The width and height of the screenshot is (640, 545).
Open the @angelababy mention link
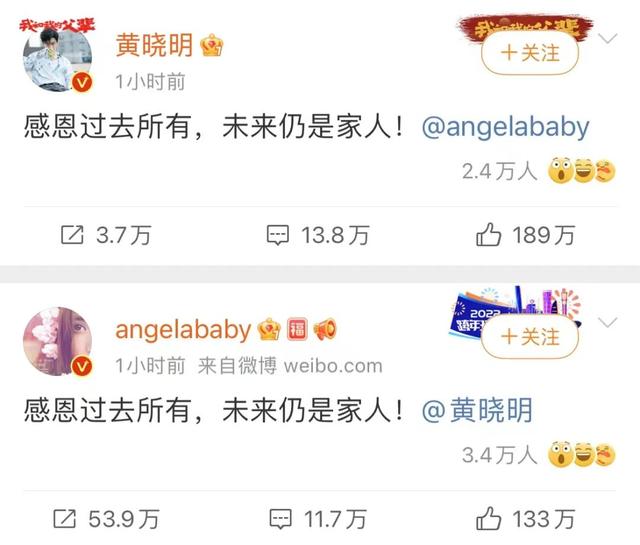coord(506,127)
